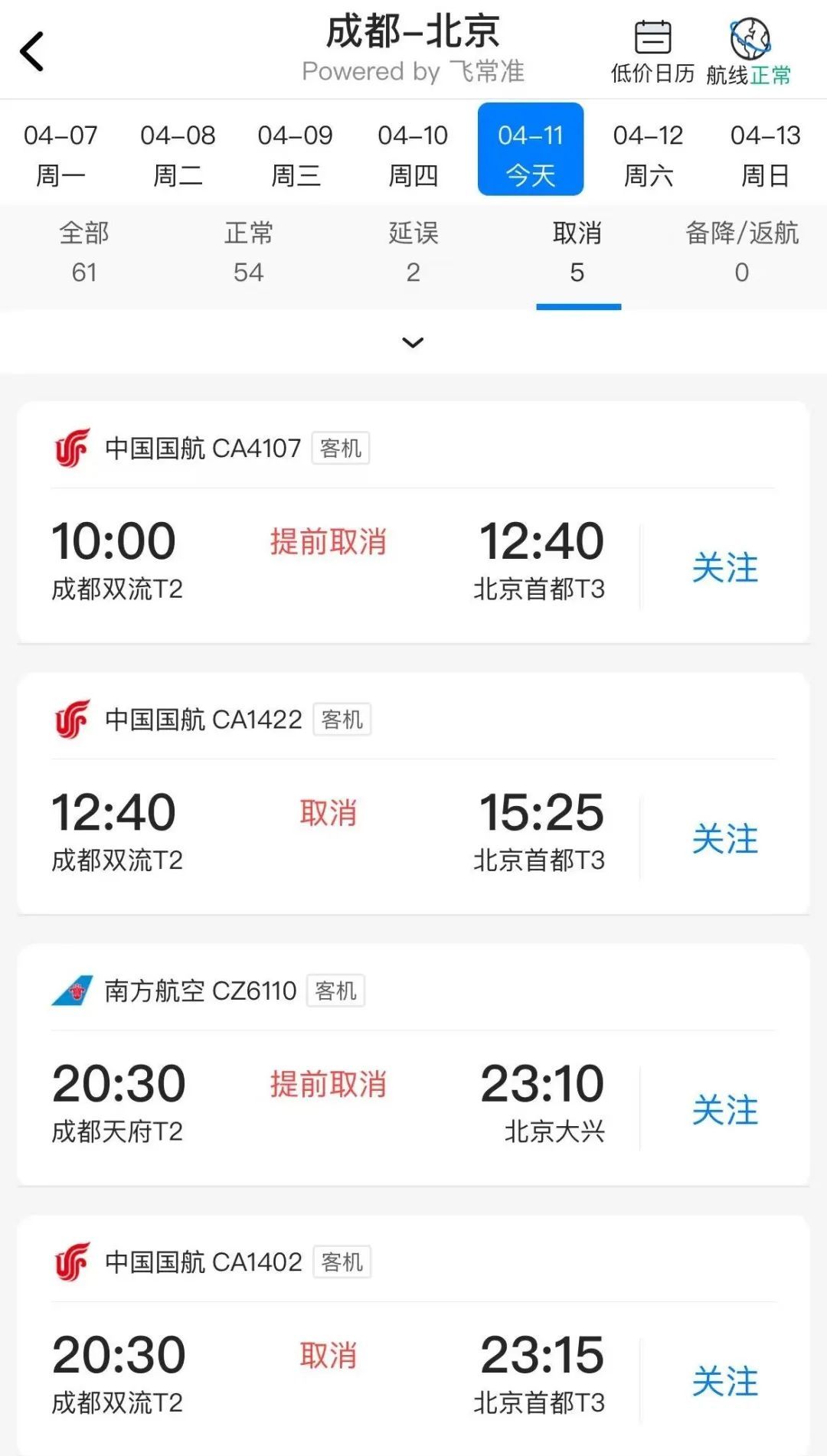This screenshot has height=1456, width=827.
Task: Click the blue 取消 tab underline indicator
Action: 579,303
